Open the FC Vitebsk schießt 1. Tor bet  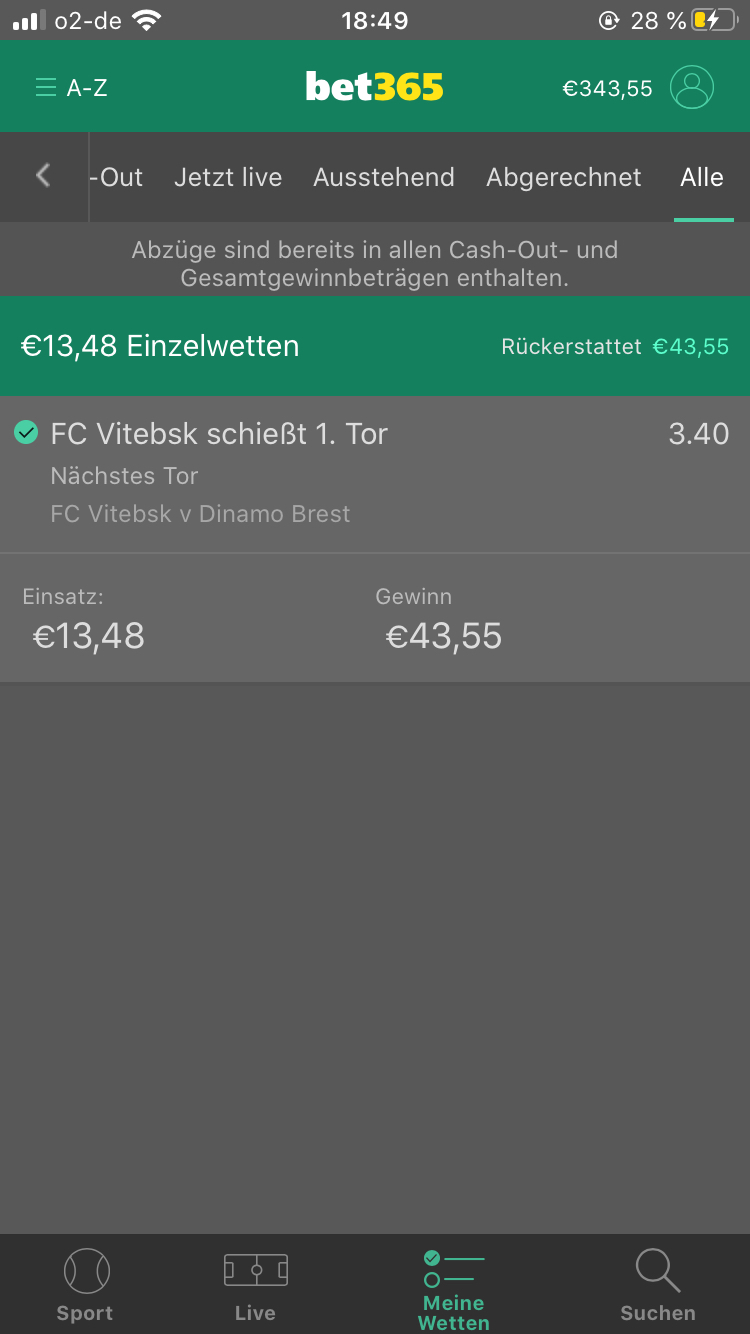click(375, 474)
